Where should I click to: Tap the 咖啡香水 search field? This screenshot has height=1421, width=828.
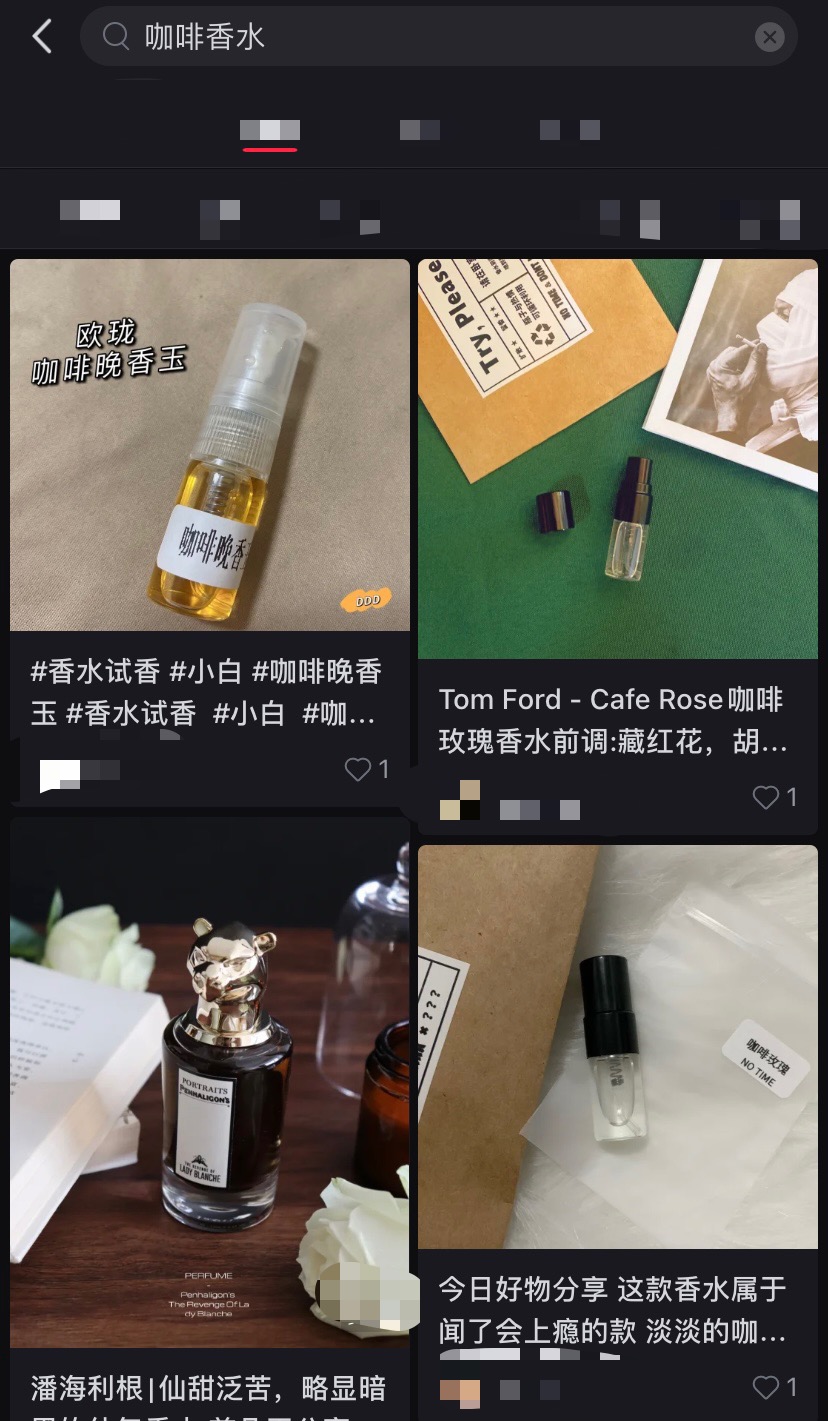click(430, 38)
